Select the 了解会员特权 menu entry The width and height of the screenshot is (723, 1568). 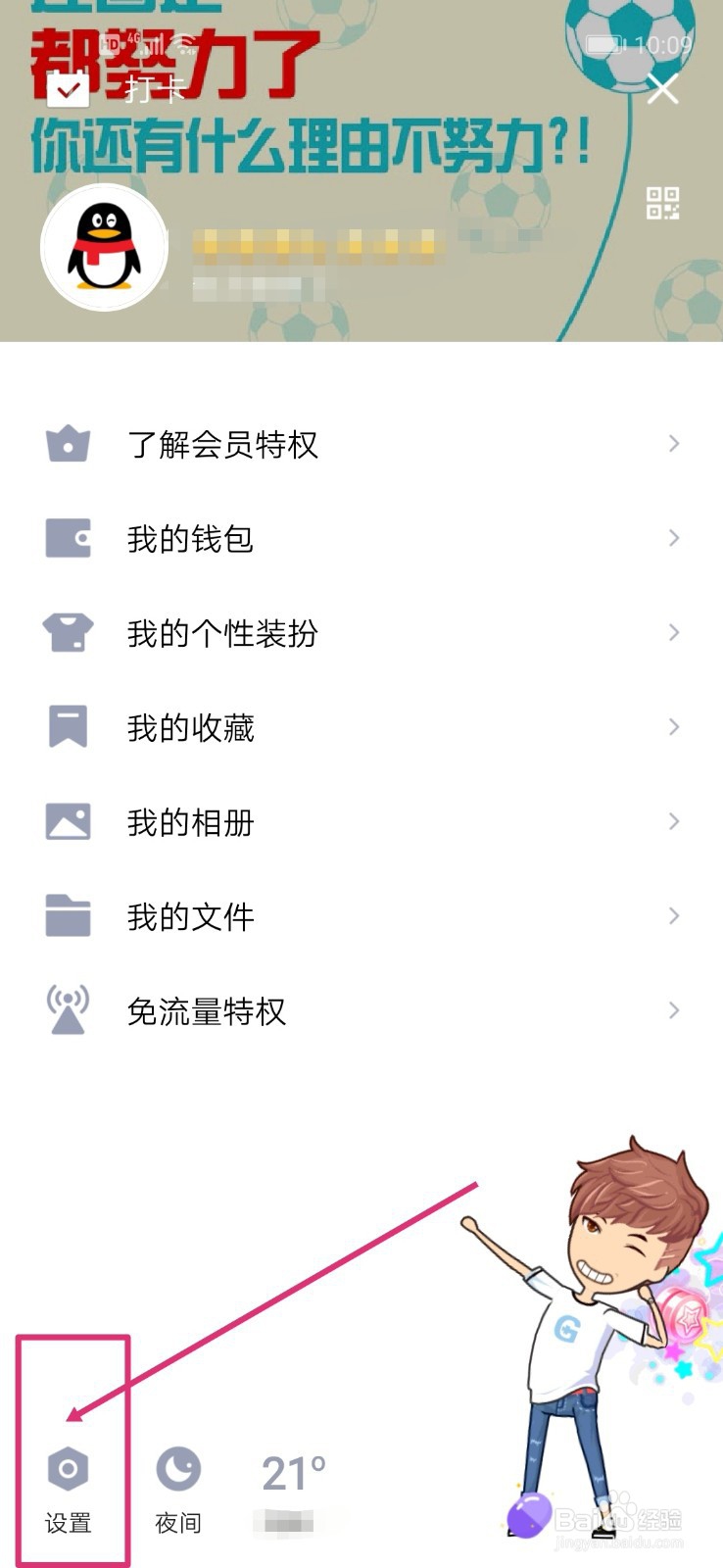(223, 444)
